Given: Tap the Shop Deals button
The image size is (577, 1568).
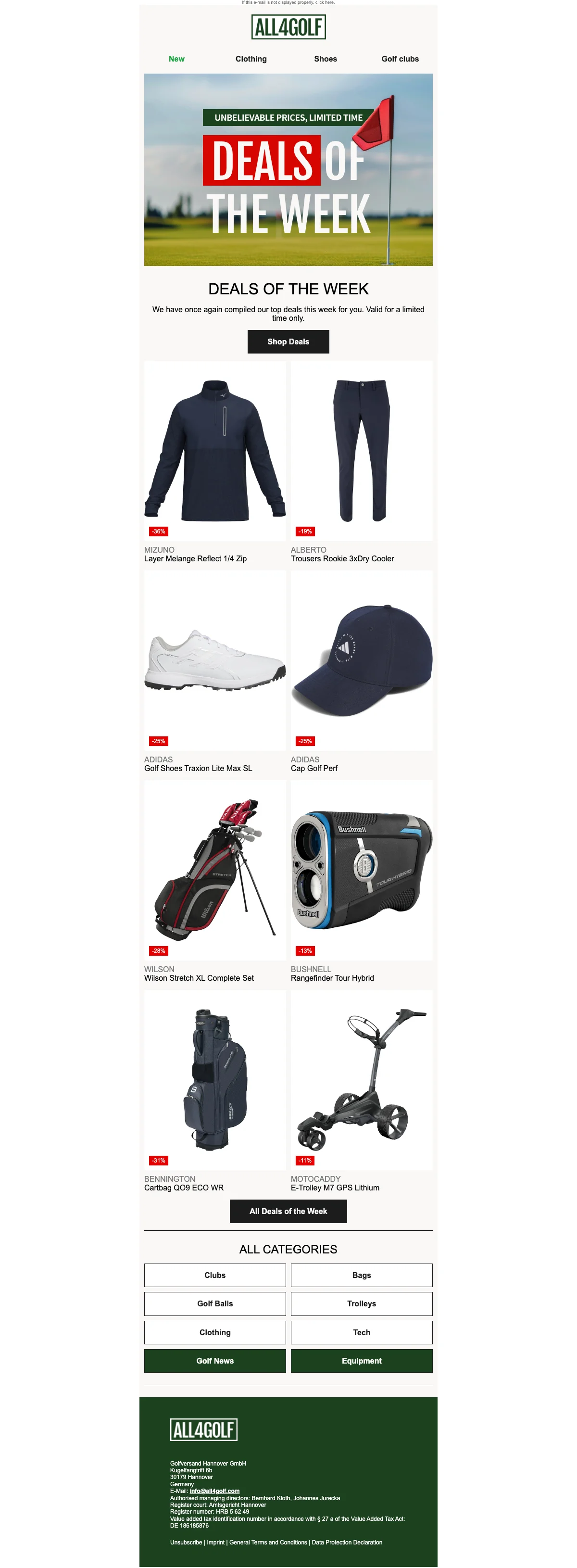Looking at the screenshot, I should (x=288, y=341).
